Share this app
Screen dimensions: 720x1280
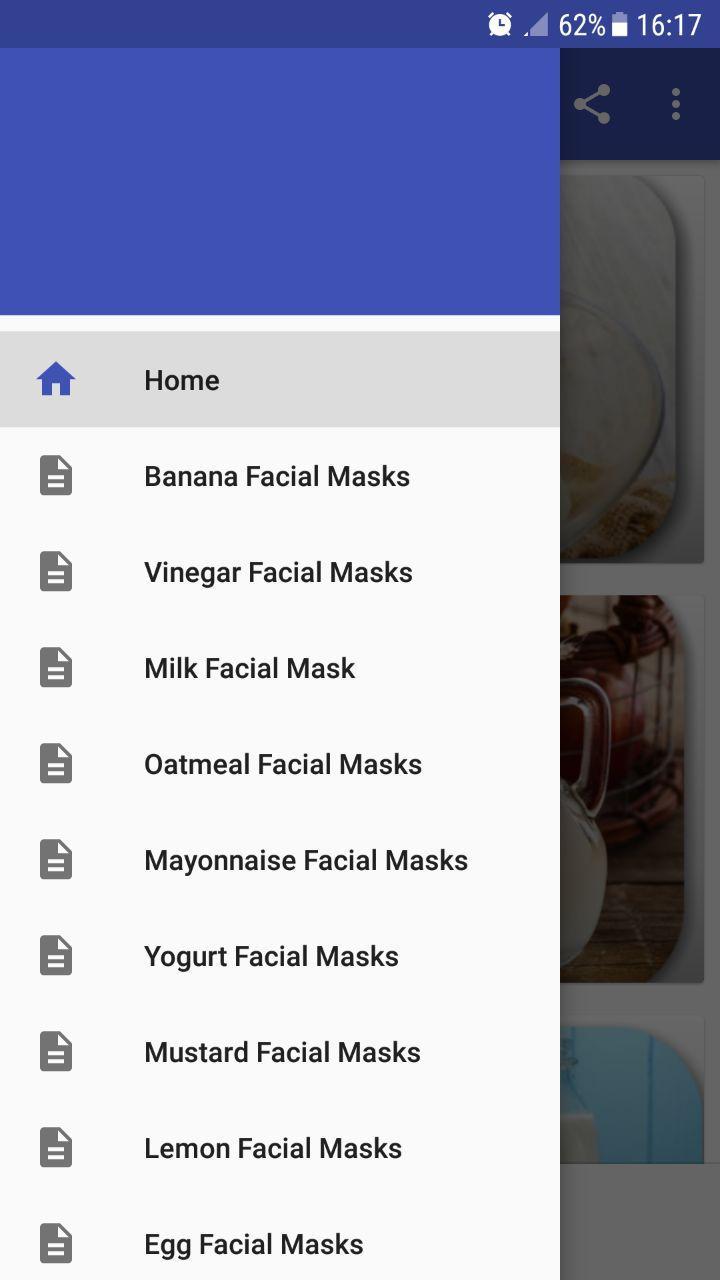592,104
